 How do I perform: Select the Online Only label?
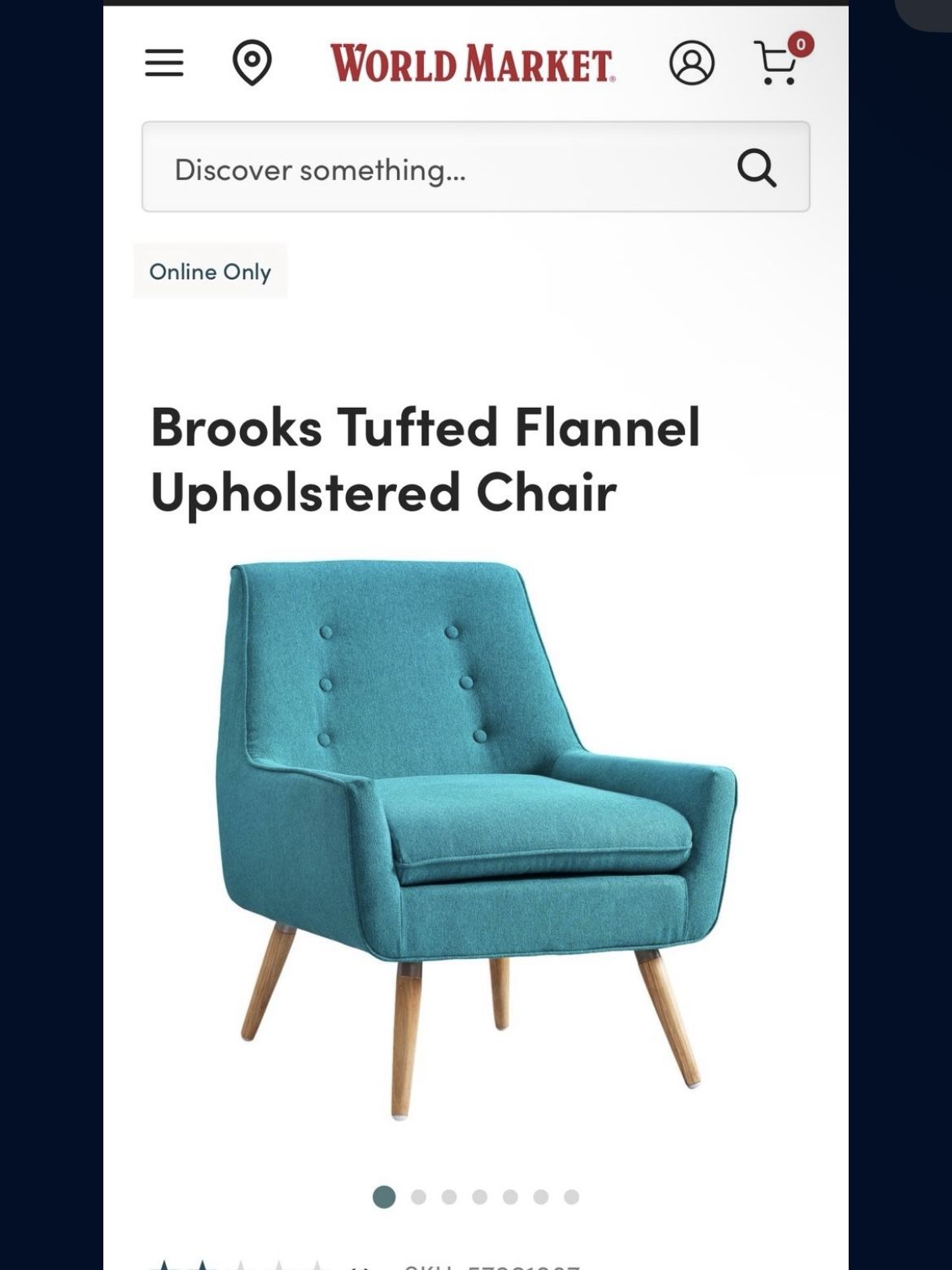(x=211, y=272)
